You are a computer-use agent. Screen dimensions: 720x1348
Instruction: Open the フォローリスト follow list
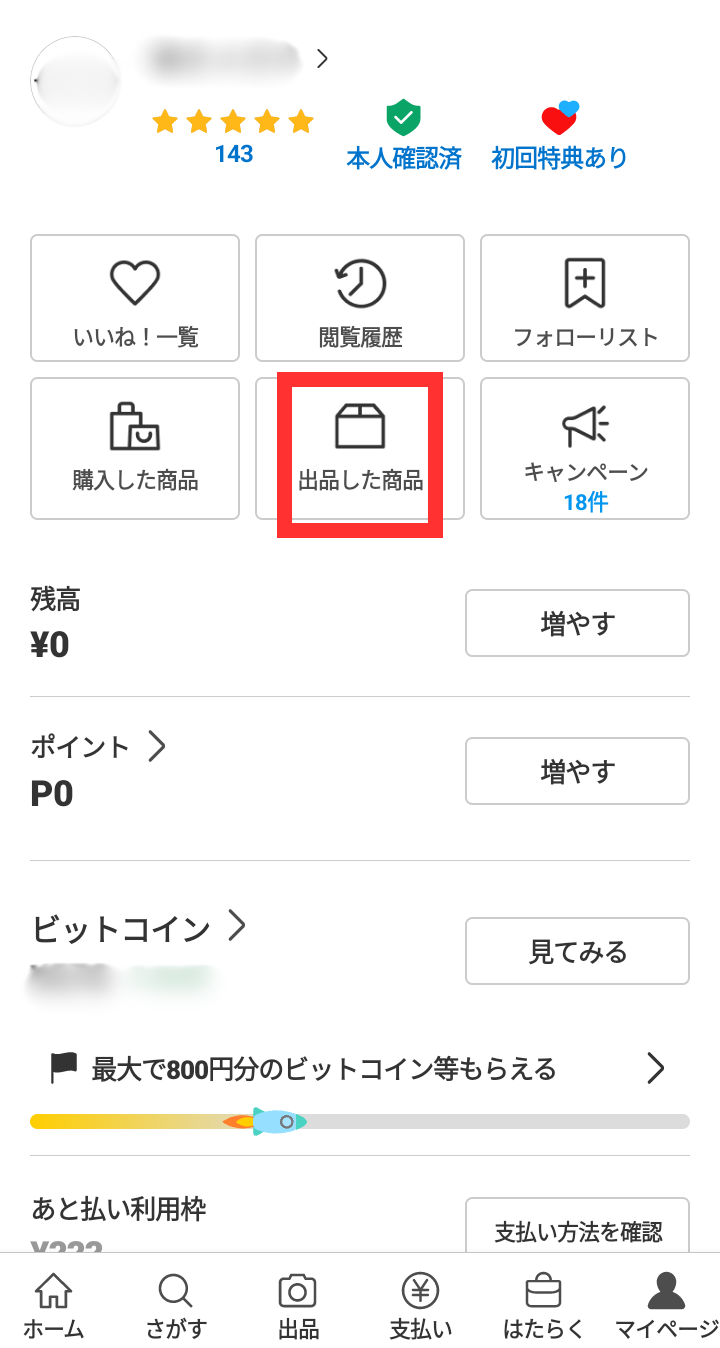coord(584,297)
